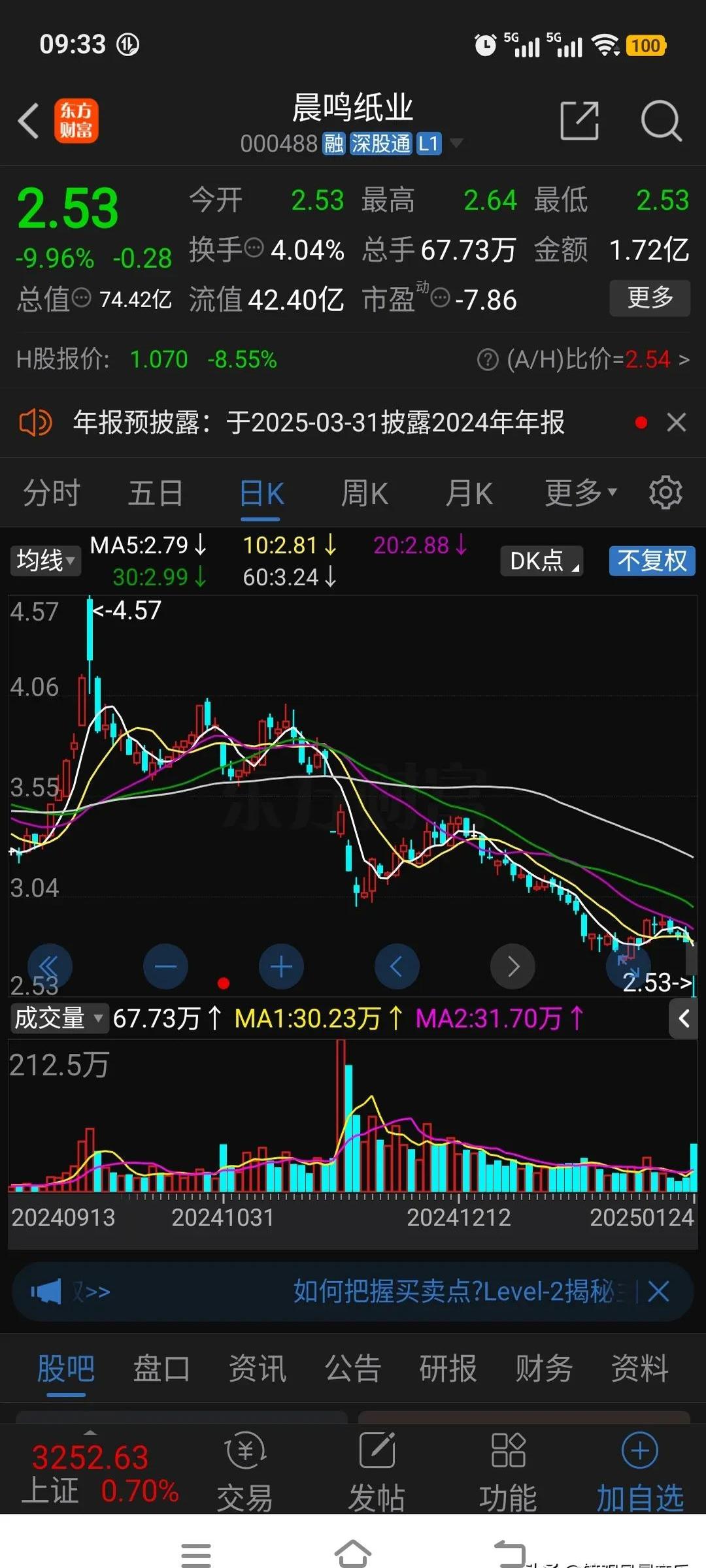Open the 均线 indicator dropdown

44,561
